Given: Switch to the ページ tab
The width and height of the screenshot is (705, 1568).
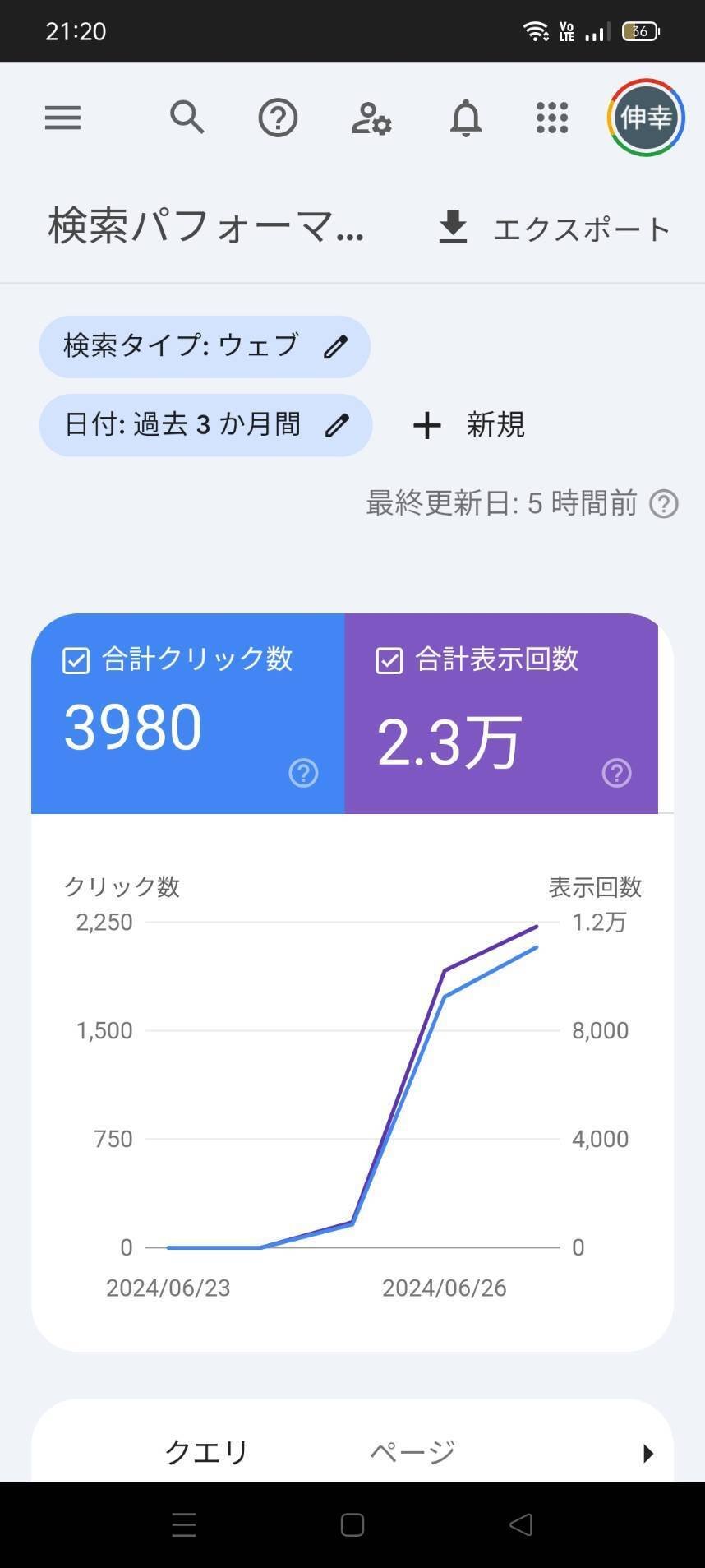Looking at the screenshot, I should point(412,1452).
